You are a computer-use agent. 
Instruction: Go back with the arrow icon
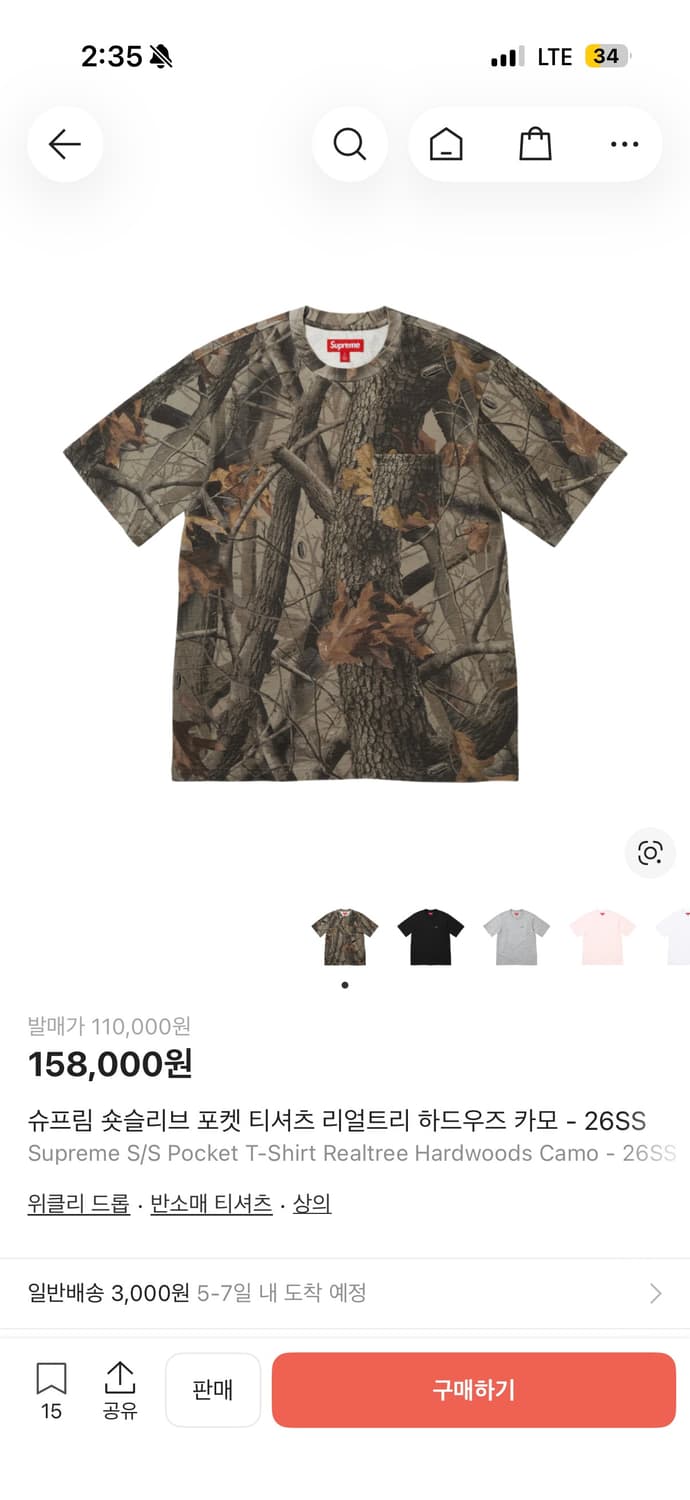click(65, 145)
